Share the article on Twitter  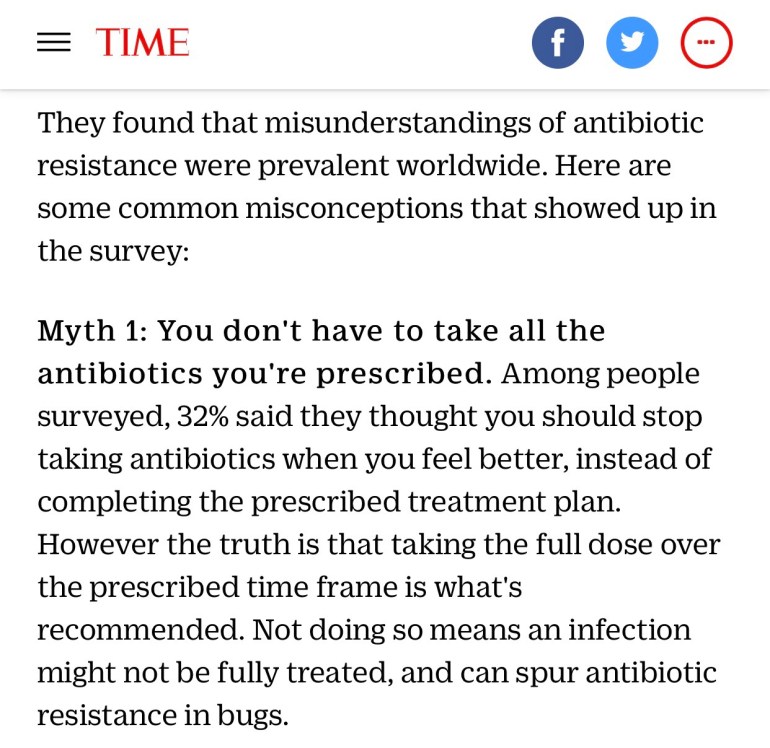[x=632, y=43]
